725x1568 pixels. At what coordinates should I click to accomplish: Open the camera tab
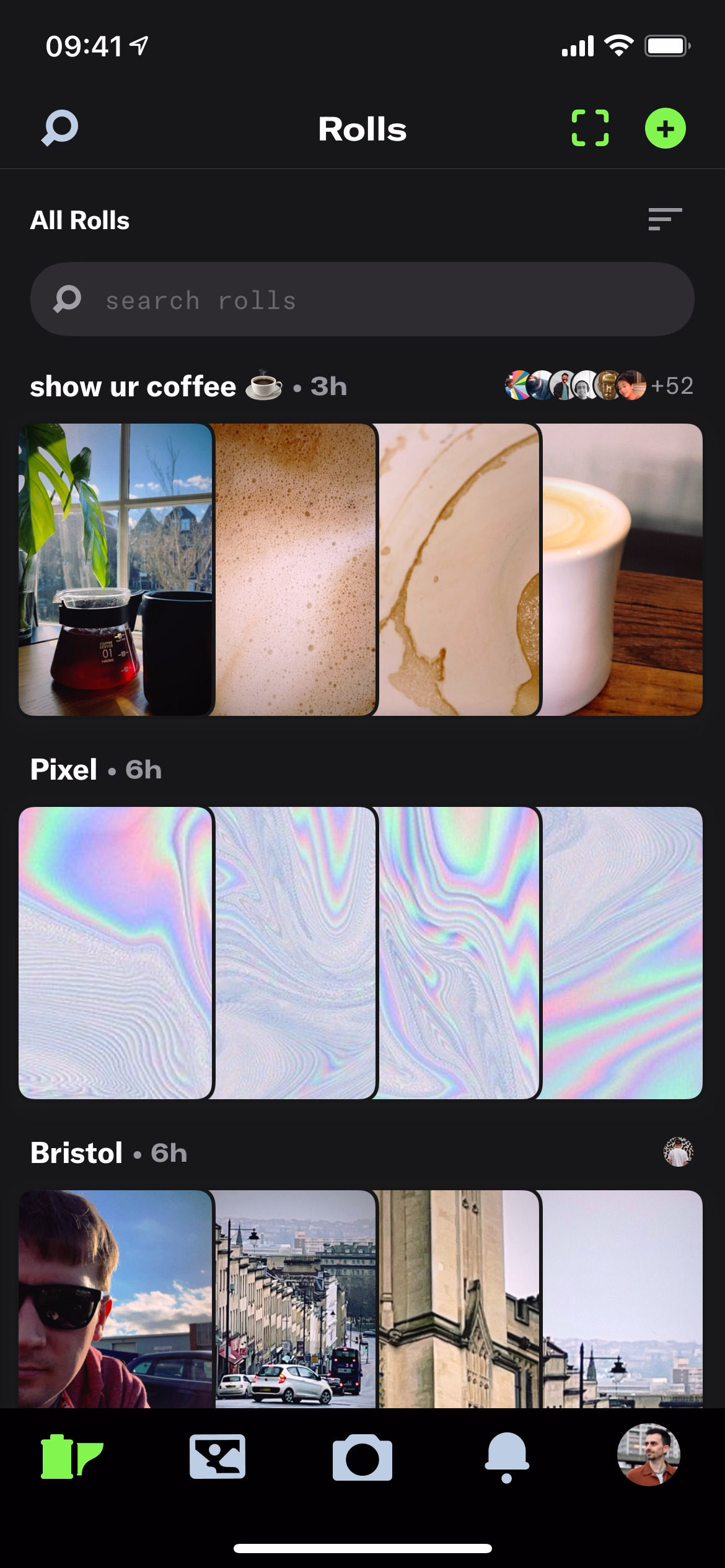(x=362, y=1457)
